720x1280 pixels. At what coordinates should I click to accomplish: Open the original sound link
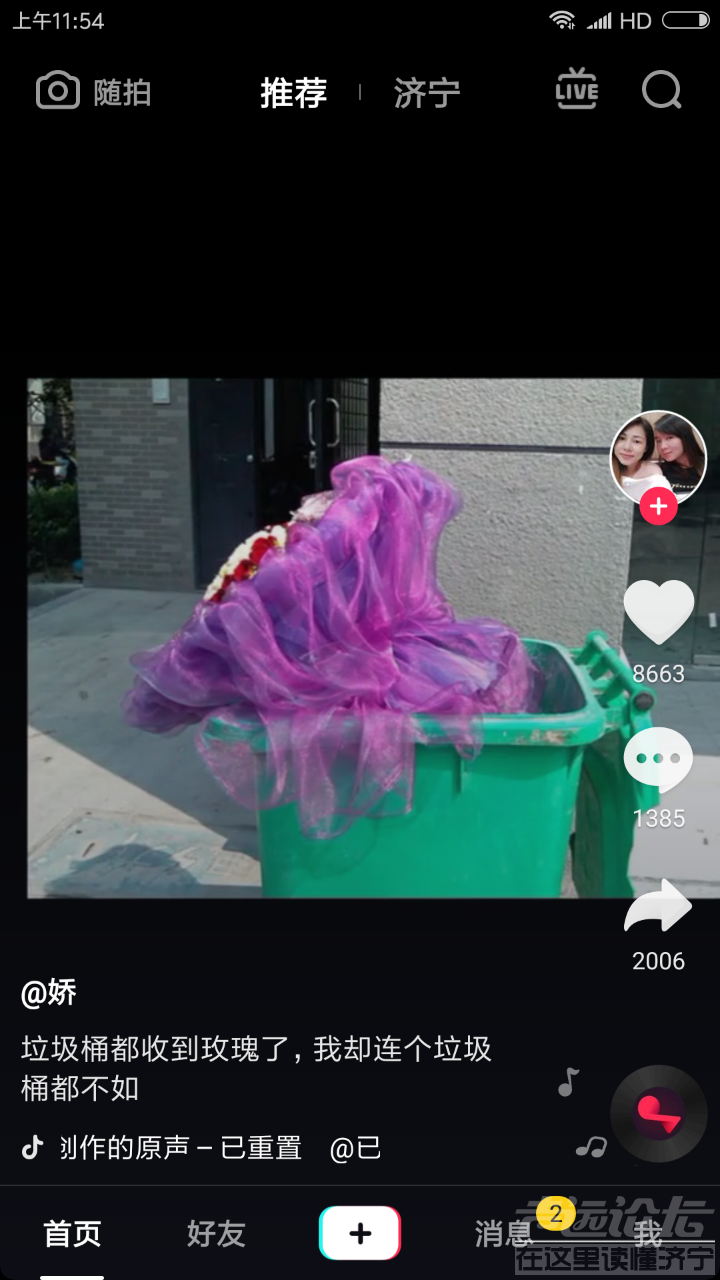click(180, 1148)
